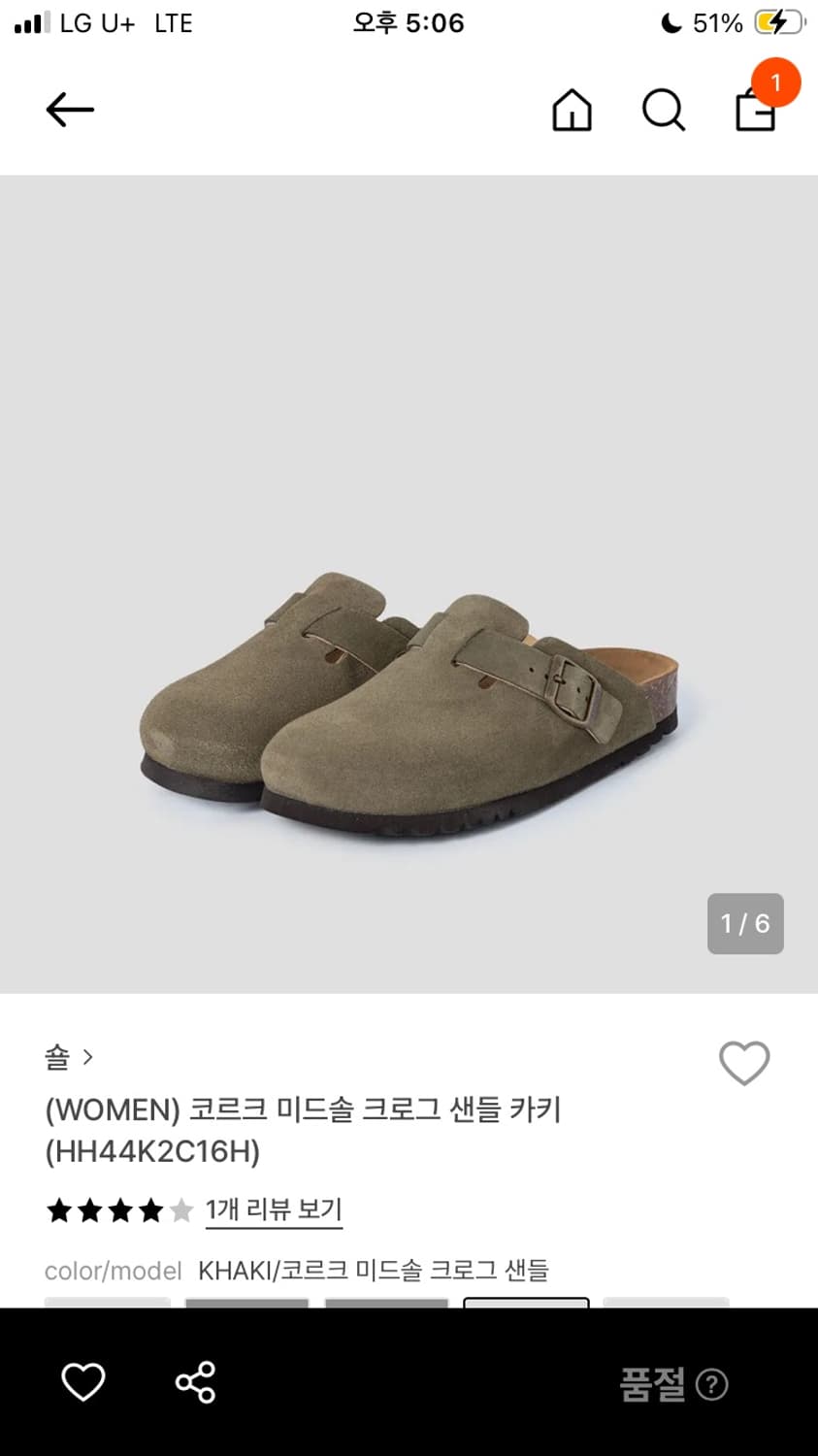Viewport: 818px width, 1456px height.
Task: Expand the 숄 category breadcrumb
Action: (x=58, y=1056)
